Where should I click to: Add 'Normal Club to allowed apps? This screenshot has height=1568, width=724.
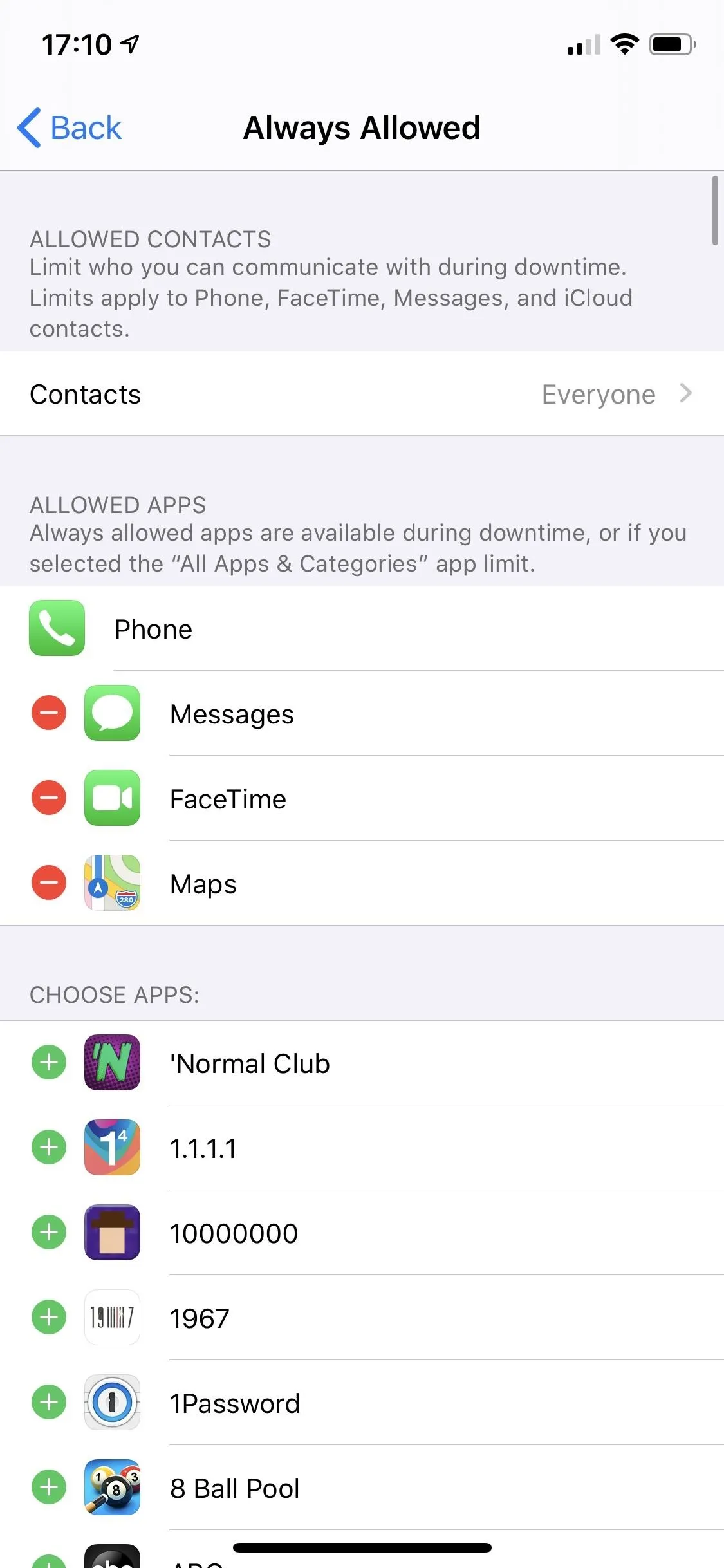pyautogui.click(x=49, y=1063)
